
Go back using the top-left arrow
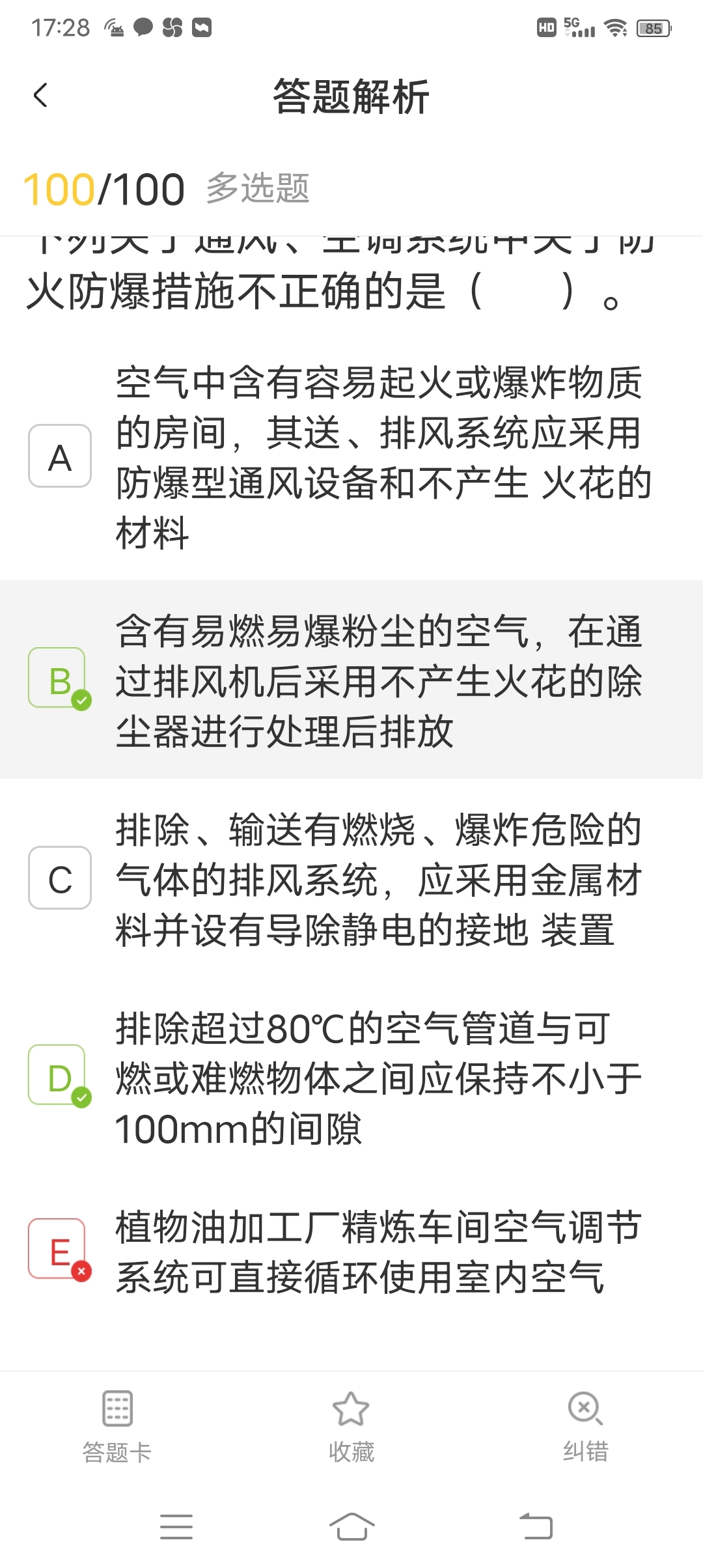coord(40,96)
